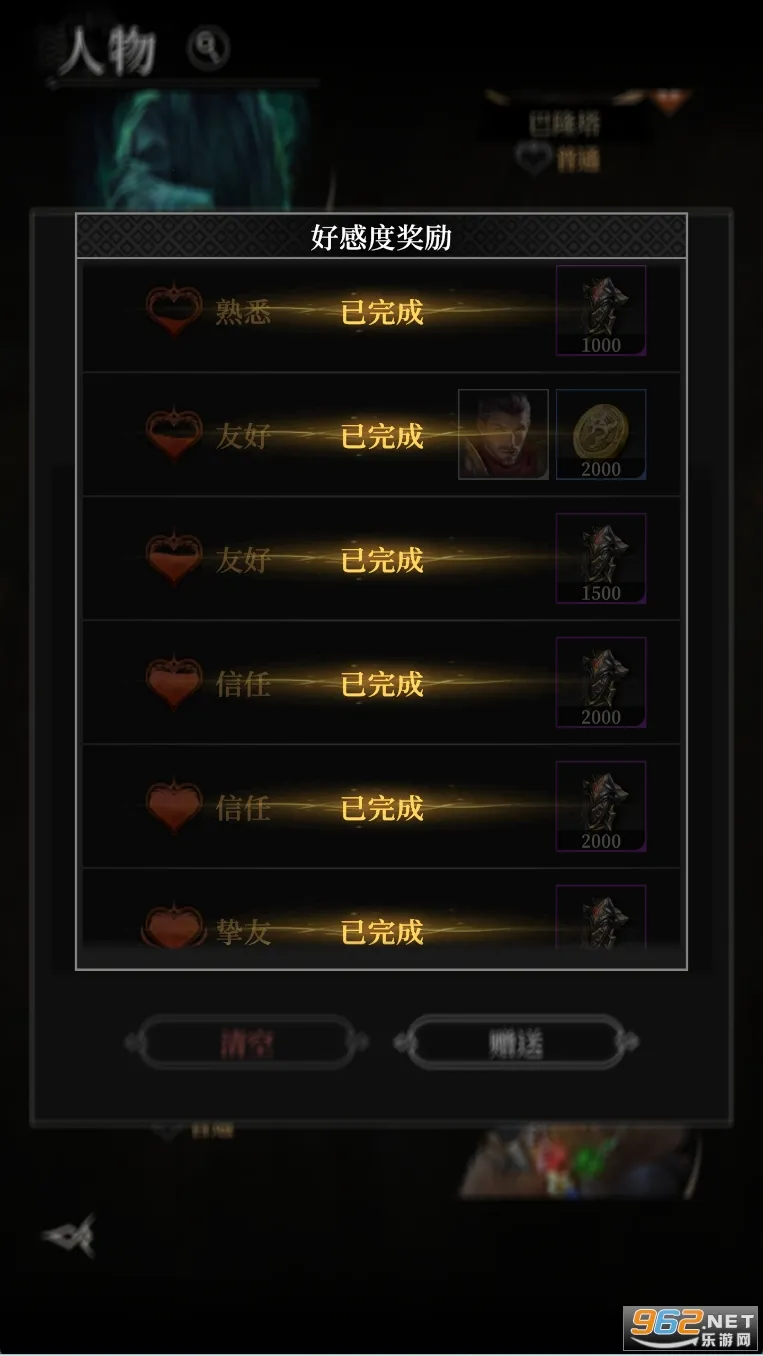Click the 熟悉 reward heart icon
763x1356 pixels.
pos(174,312)
